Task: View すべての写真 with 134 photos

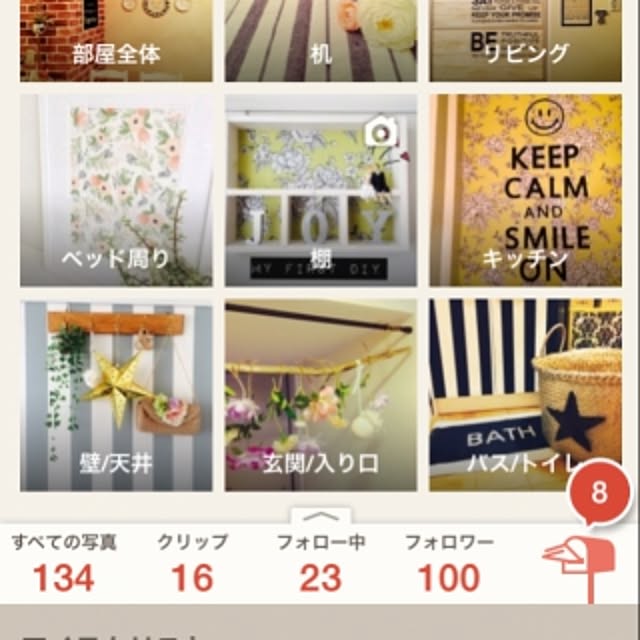Action: pos(64,563)
